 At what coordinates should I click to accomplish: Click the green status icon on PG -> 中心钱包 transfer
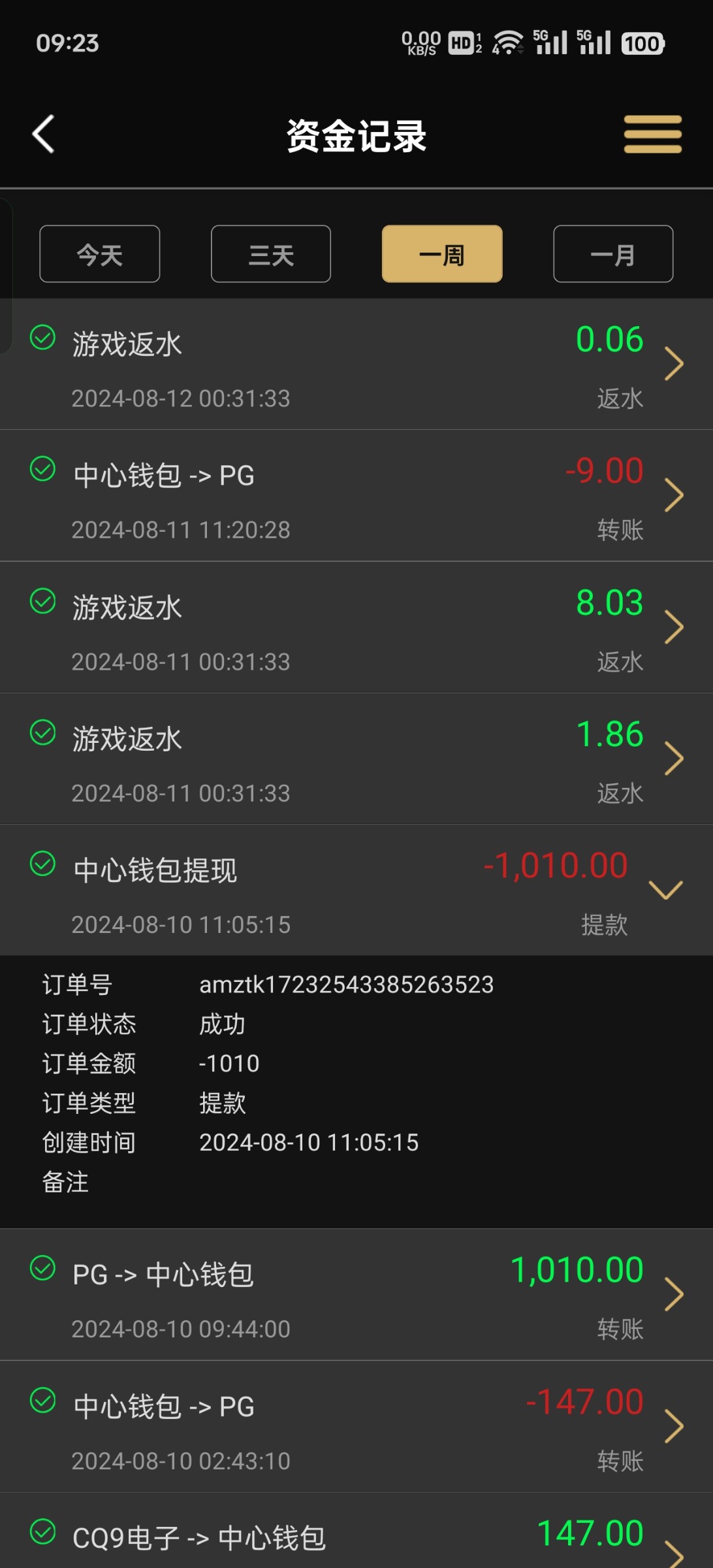[x=42, y=1267]
